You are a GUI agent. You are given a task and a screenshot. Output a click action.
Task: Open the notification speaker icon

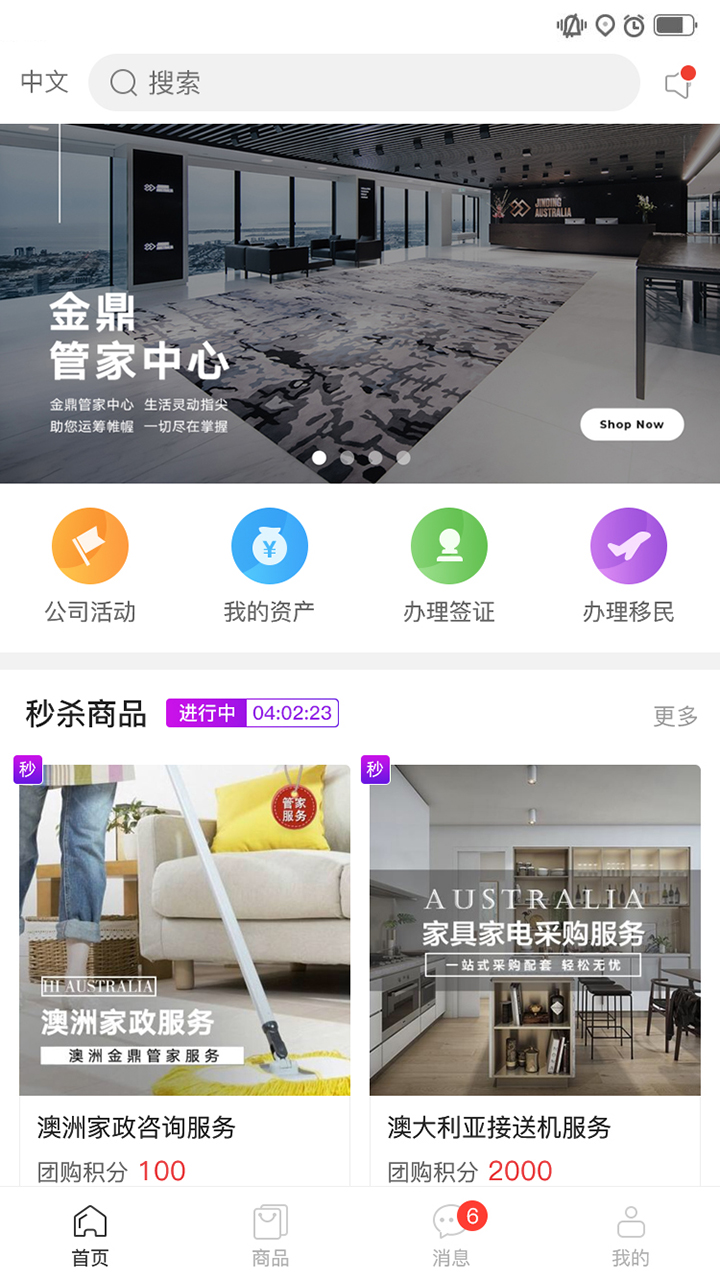coord(679,84)
